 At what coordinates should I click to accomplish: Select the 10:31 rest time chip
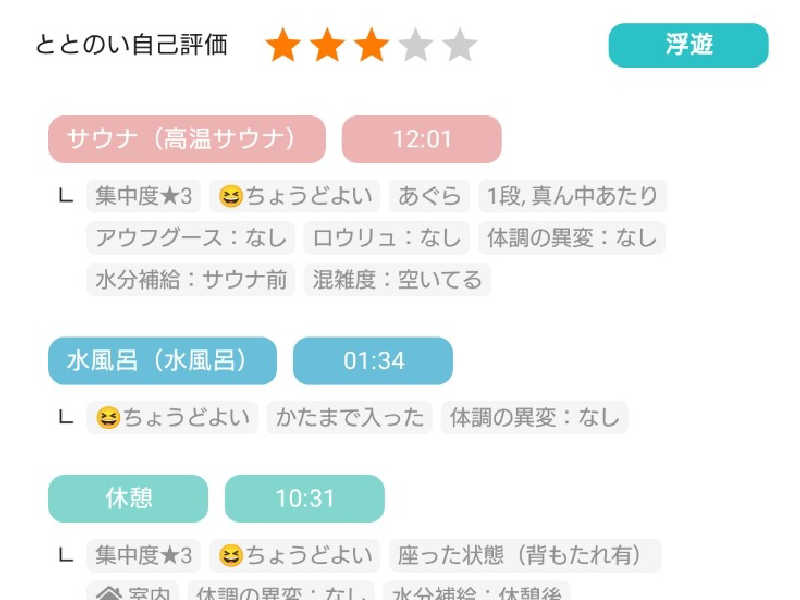point(305,498)
